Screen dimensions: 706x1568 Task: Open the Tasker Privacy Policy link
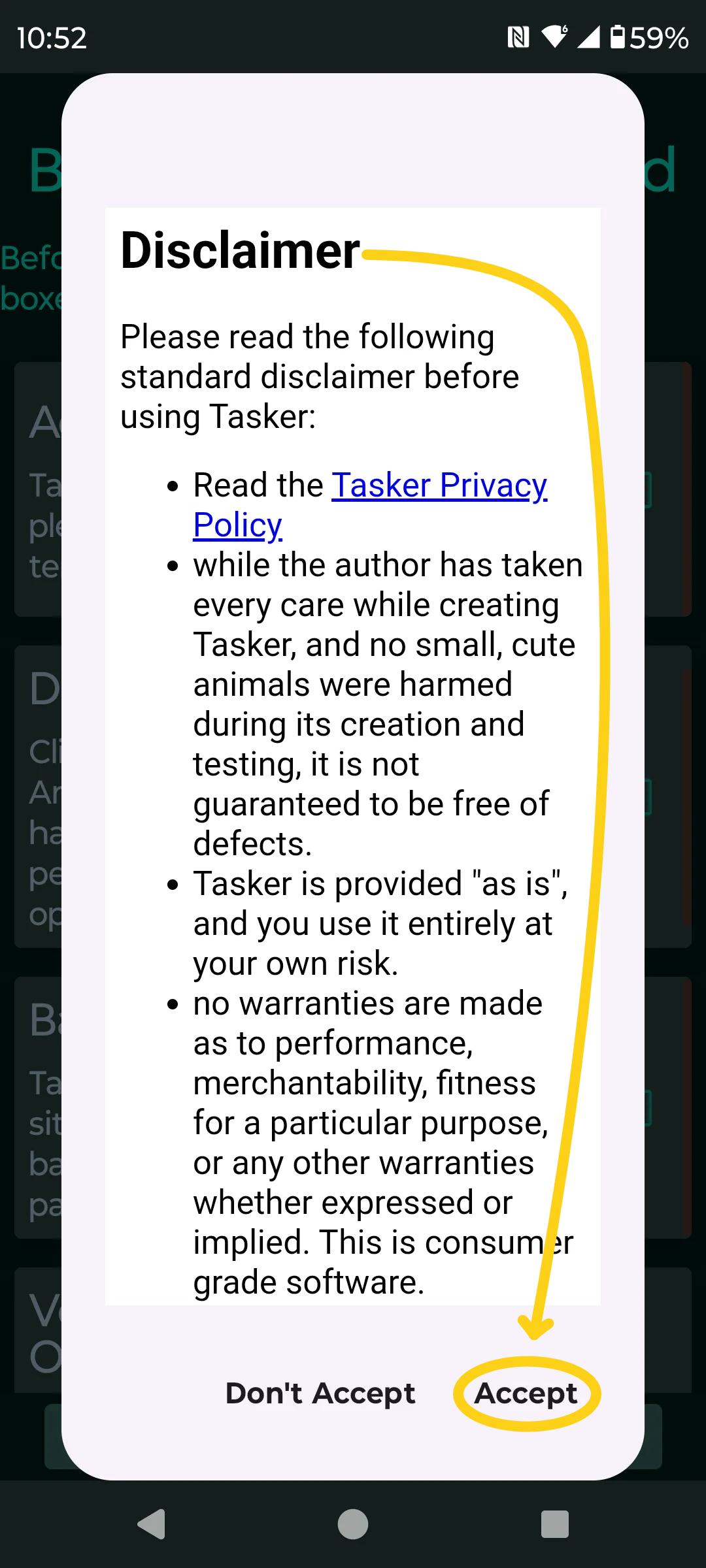pos(370,505)
